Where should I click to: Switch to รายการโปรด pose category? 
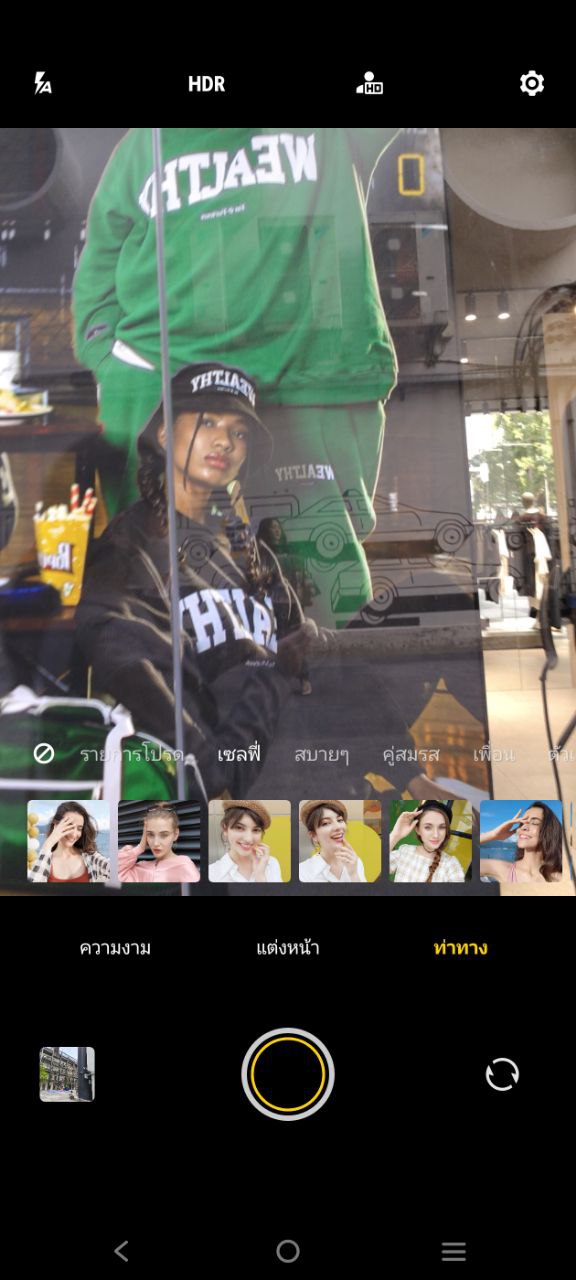131,754
